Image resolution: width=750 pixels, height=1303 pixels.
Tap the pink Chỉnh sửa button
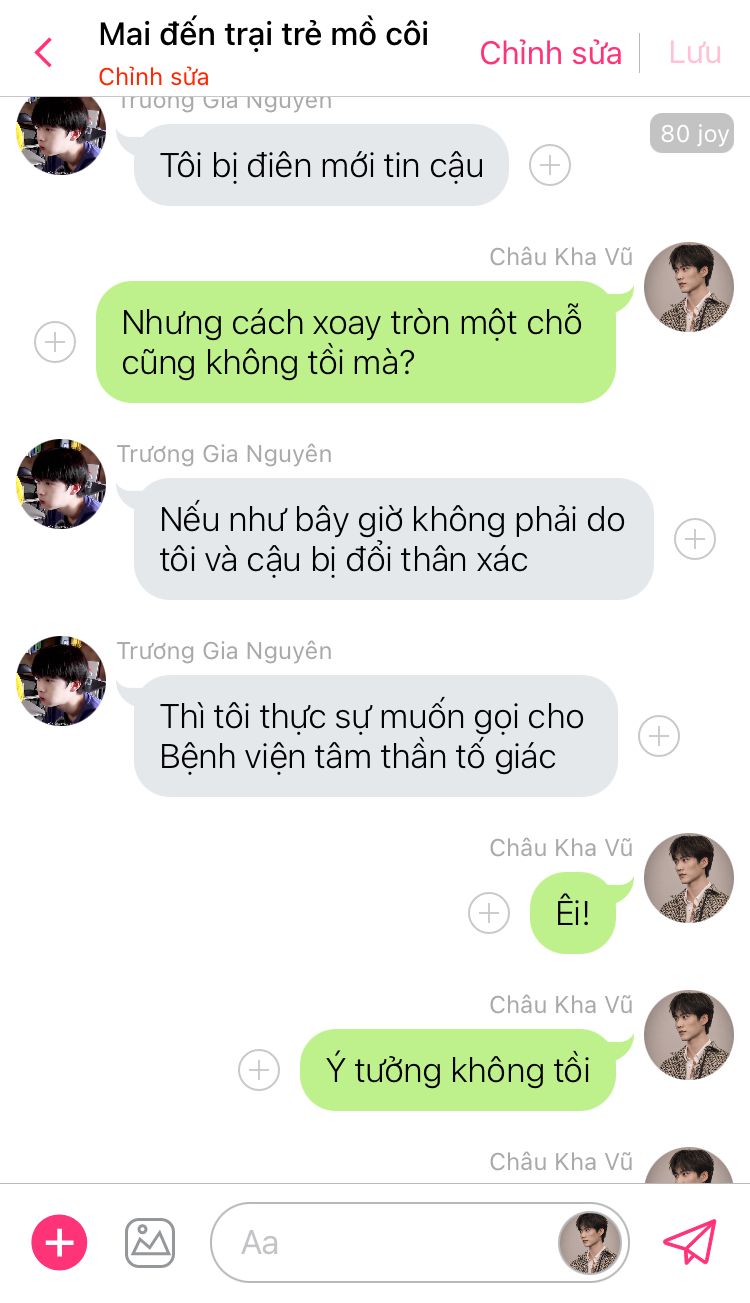(550, 53)
